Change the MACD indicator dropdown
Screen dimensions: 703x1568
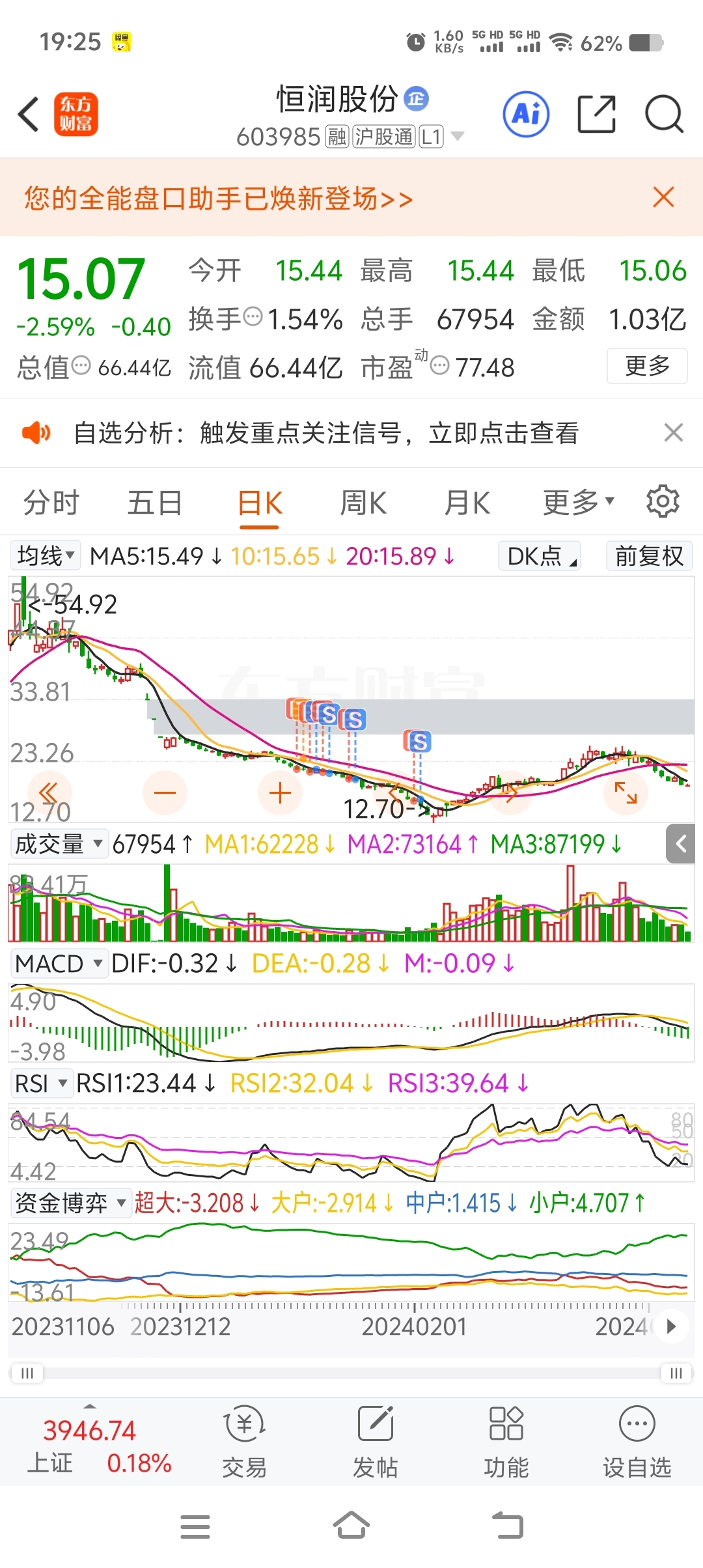point(59,964)
